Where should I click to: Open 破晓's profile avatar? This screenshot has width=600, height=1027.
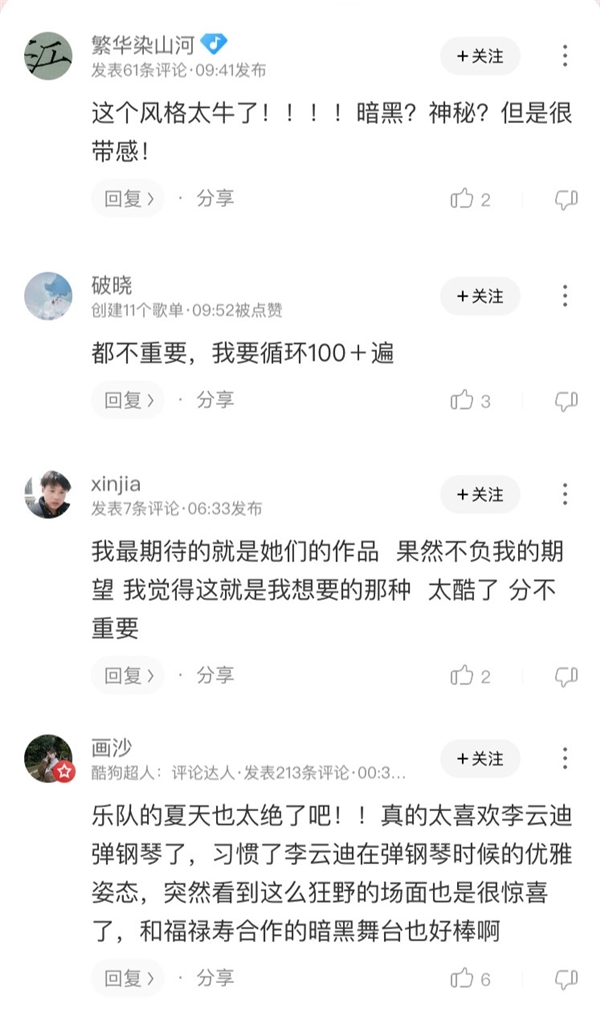48,296
